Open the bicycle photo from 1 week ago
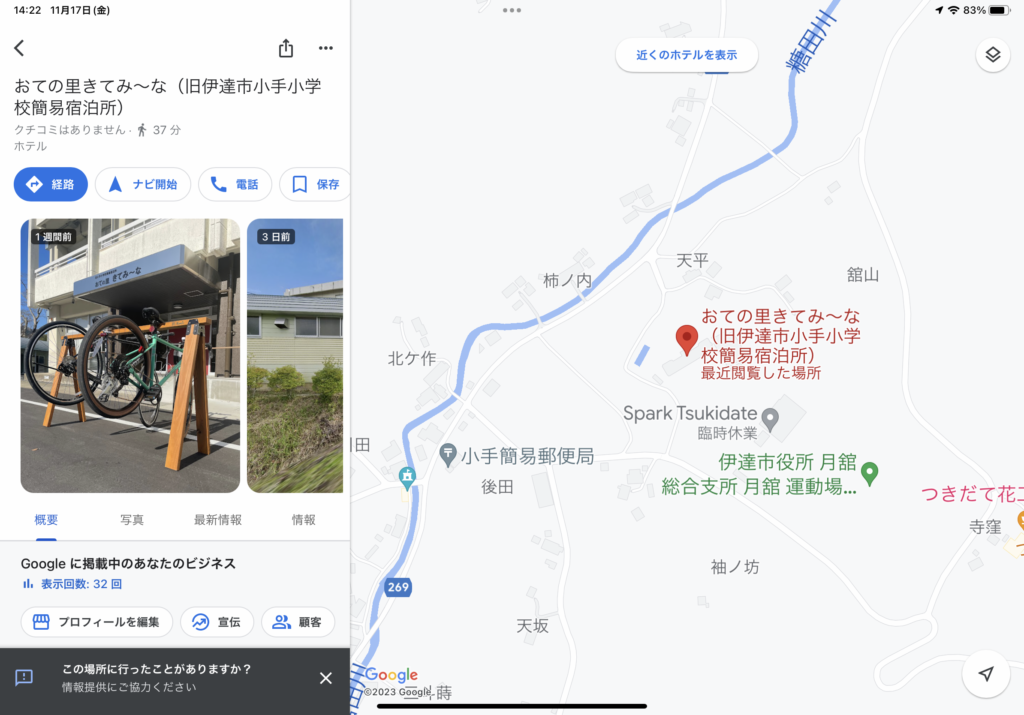 (x=130, y=355)
